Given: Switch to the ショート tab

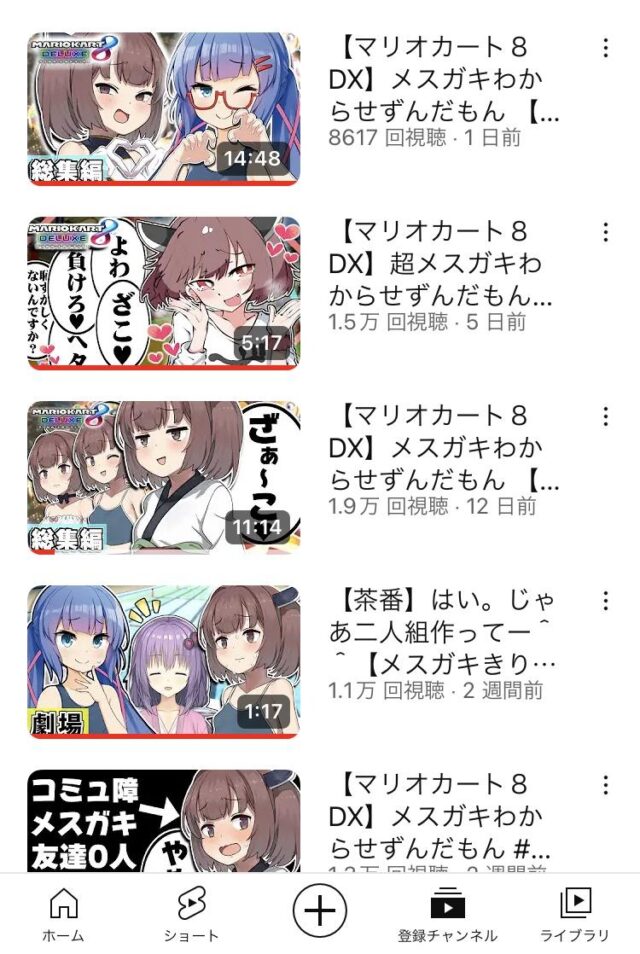Looking at the screenshot, I should click(190, 915).
